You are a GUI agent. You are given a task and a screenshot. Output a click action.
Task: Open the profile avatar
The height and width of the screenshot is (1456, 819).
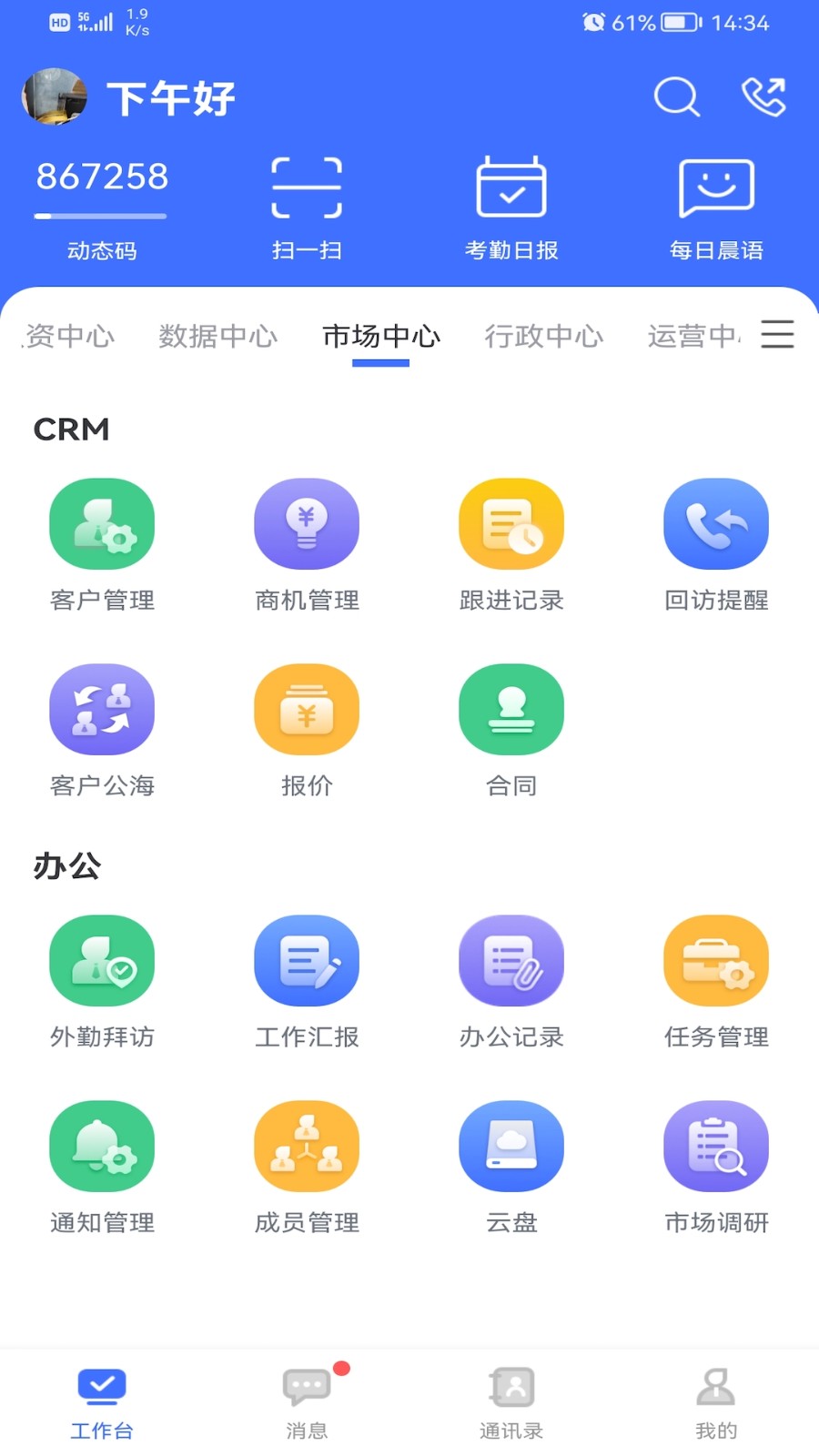[55, 96]
